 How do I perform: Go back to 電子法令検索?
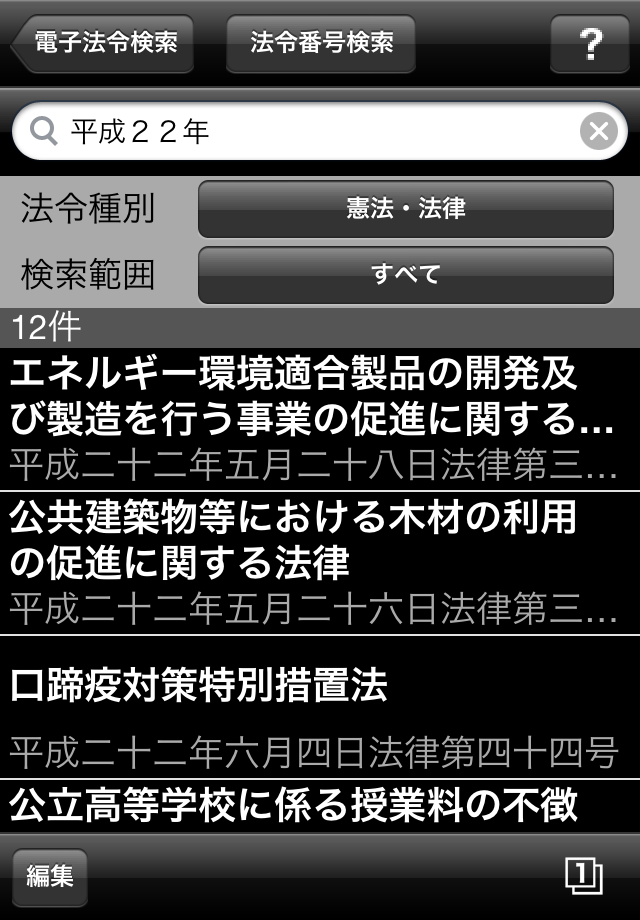tap(103, 44)
